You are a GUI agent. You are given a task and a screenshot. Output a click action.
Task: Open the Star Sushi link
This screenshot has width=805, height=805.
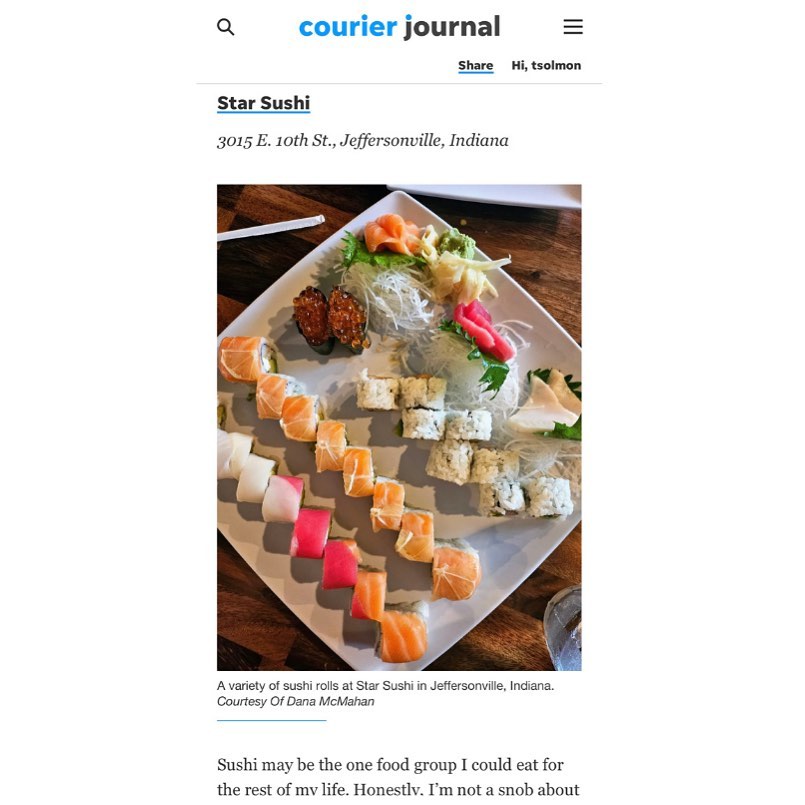coord(264,103)
